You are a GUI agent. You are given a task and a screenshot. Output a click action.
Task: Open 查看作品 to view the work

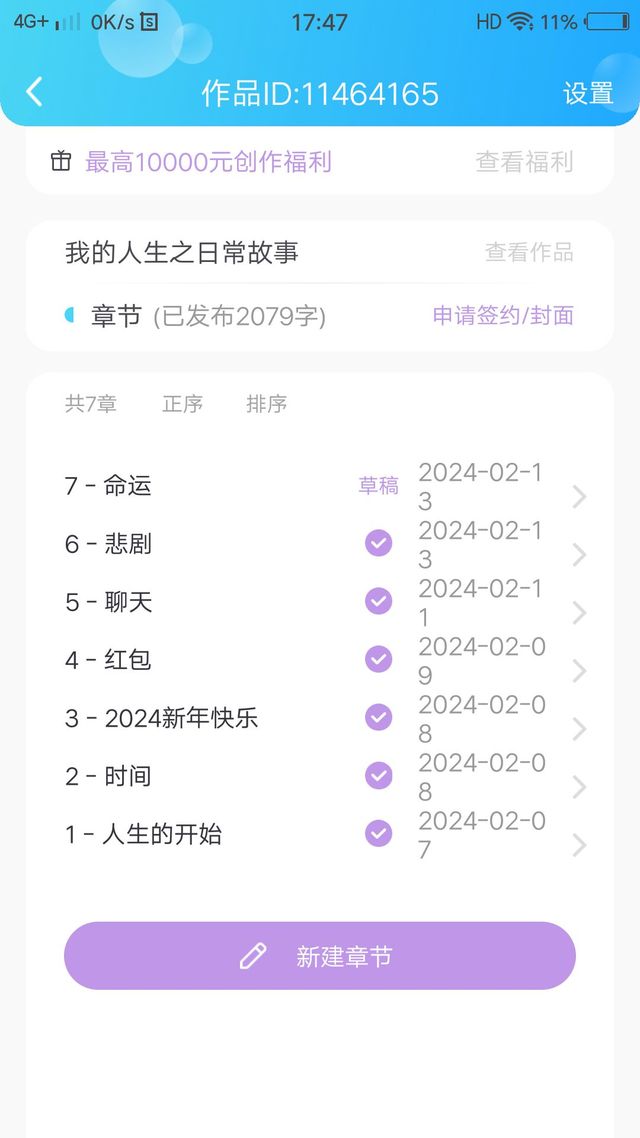coord(529,253)
